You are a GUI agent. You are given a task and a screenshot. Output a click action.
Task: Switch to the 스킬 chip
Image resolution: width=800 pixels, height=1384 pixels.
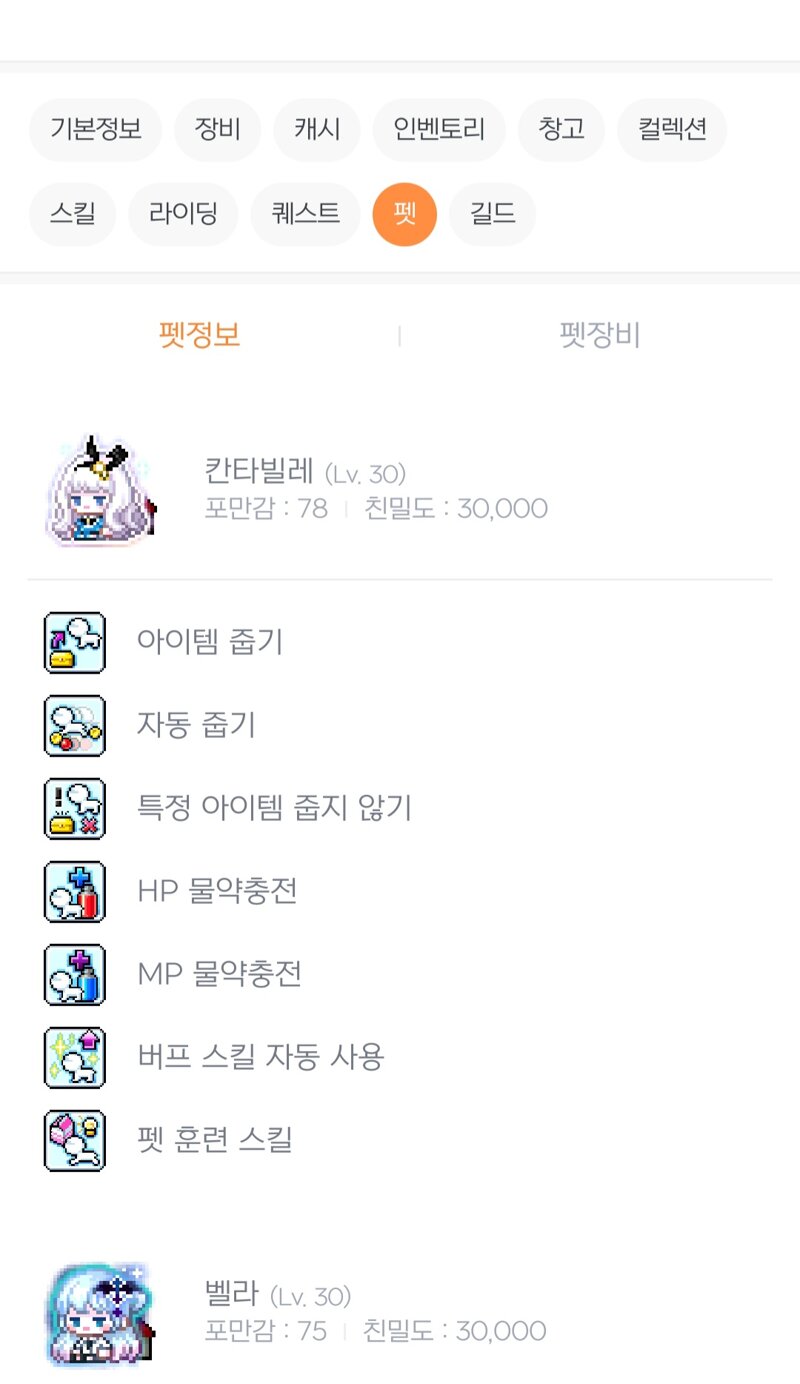click(x=72, y=214)
